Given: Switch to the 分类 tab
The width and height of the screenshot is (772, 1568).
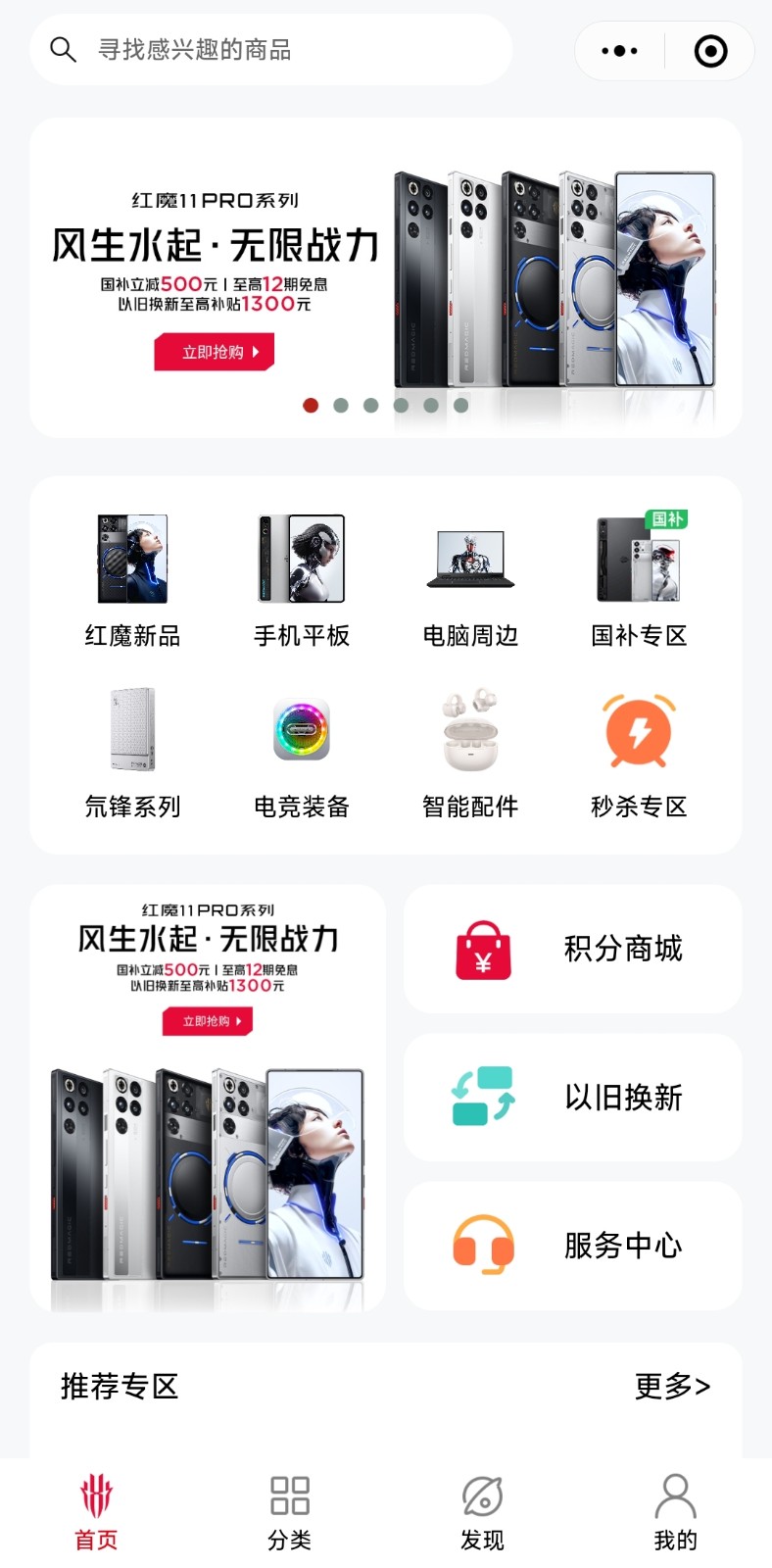Looking at the screenshot, I should point(289,1513).
